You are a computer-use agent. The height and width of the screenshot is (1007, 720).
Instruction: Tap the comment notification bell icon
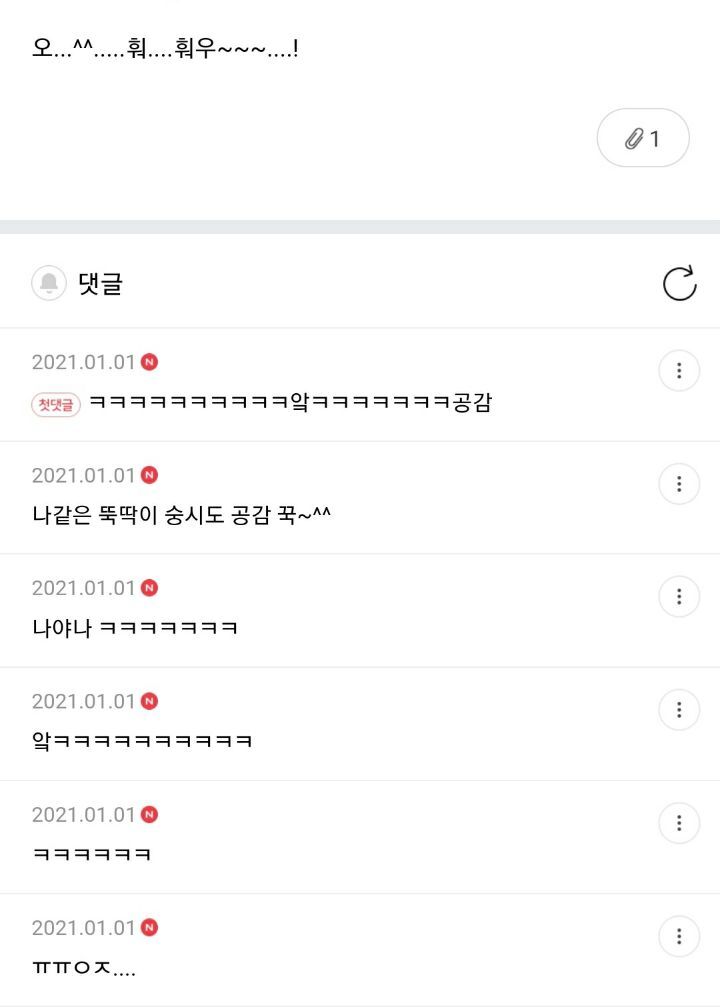(x=49, y=283)
